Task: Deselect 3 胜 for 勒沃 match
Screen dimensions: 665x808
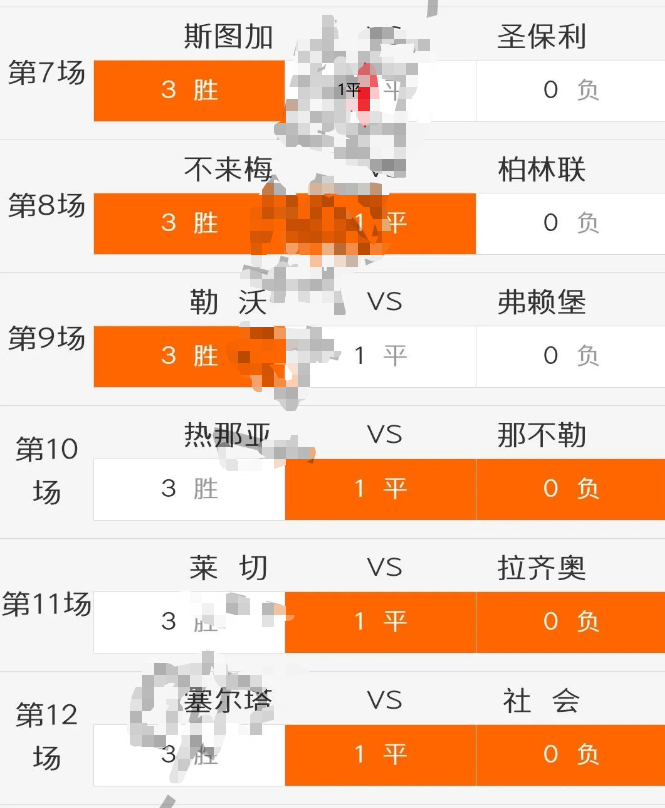Action: [x=189, y=356]
